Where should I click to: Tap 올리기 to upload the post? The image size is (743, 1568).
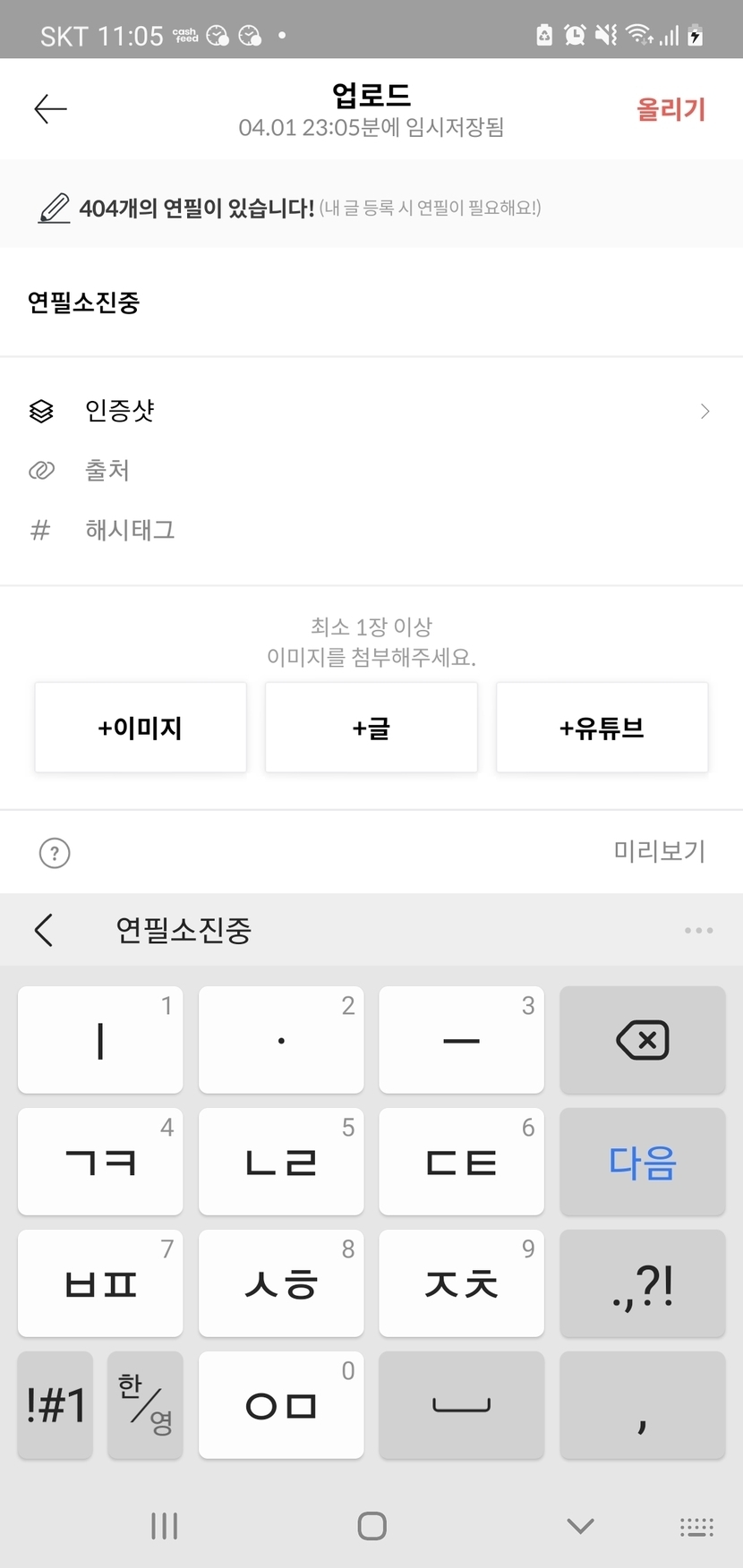670,109
